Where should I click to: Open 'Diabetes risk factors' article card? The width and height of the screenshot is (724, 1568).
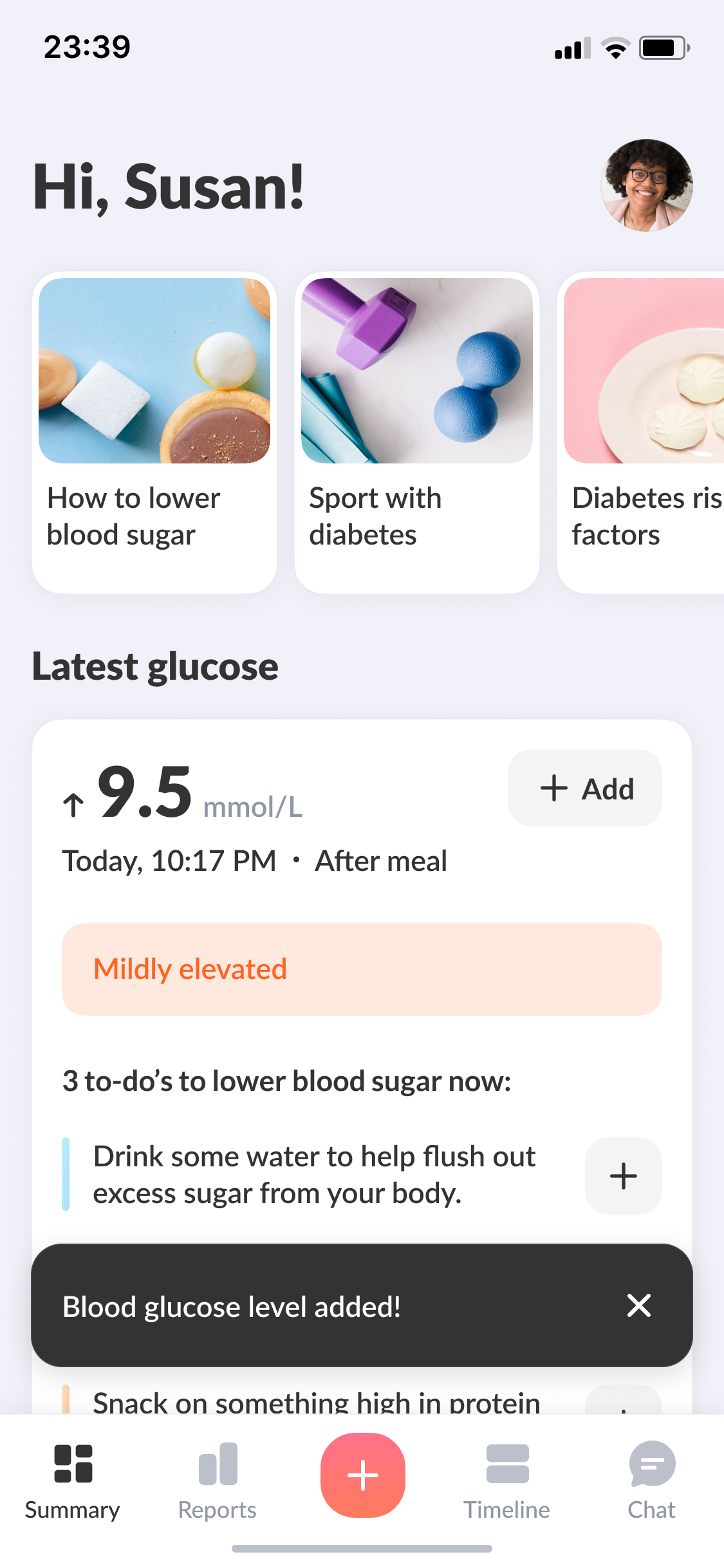(x=644, y=432)
